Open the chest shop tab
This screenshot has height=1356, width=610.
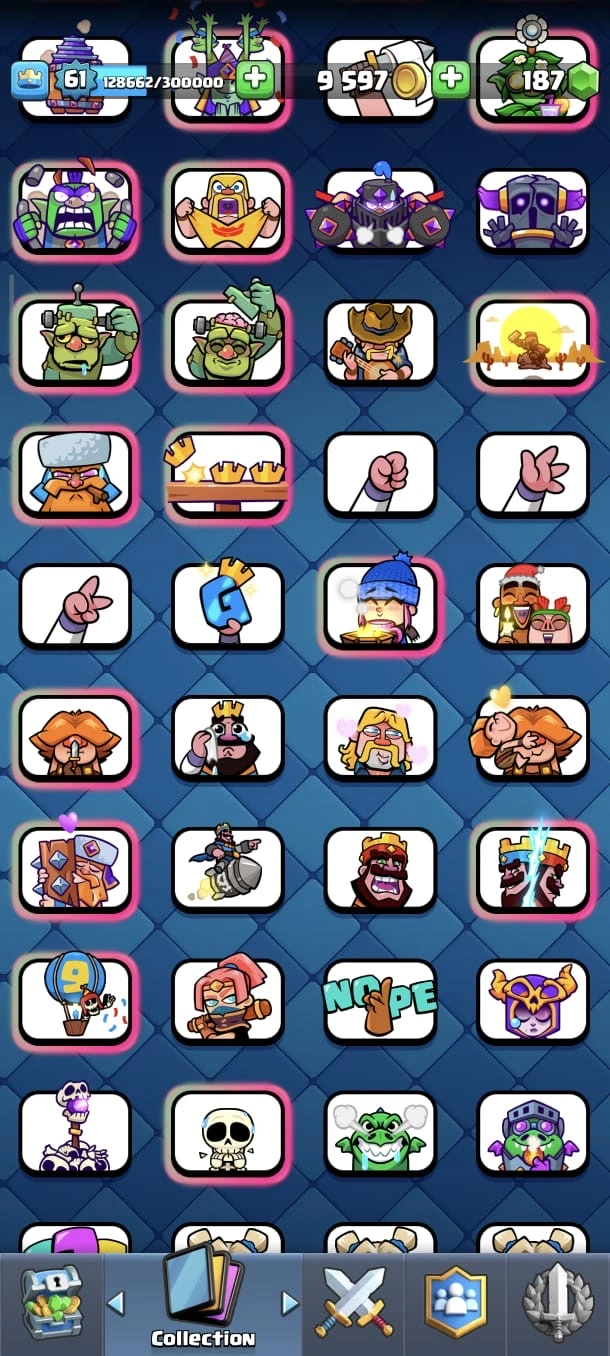[52, 1303]
